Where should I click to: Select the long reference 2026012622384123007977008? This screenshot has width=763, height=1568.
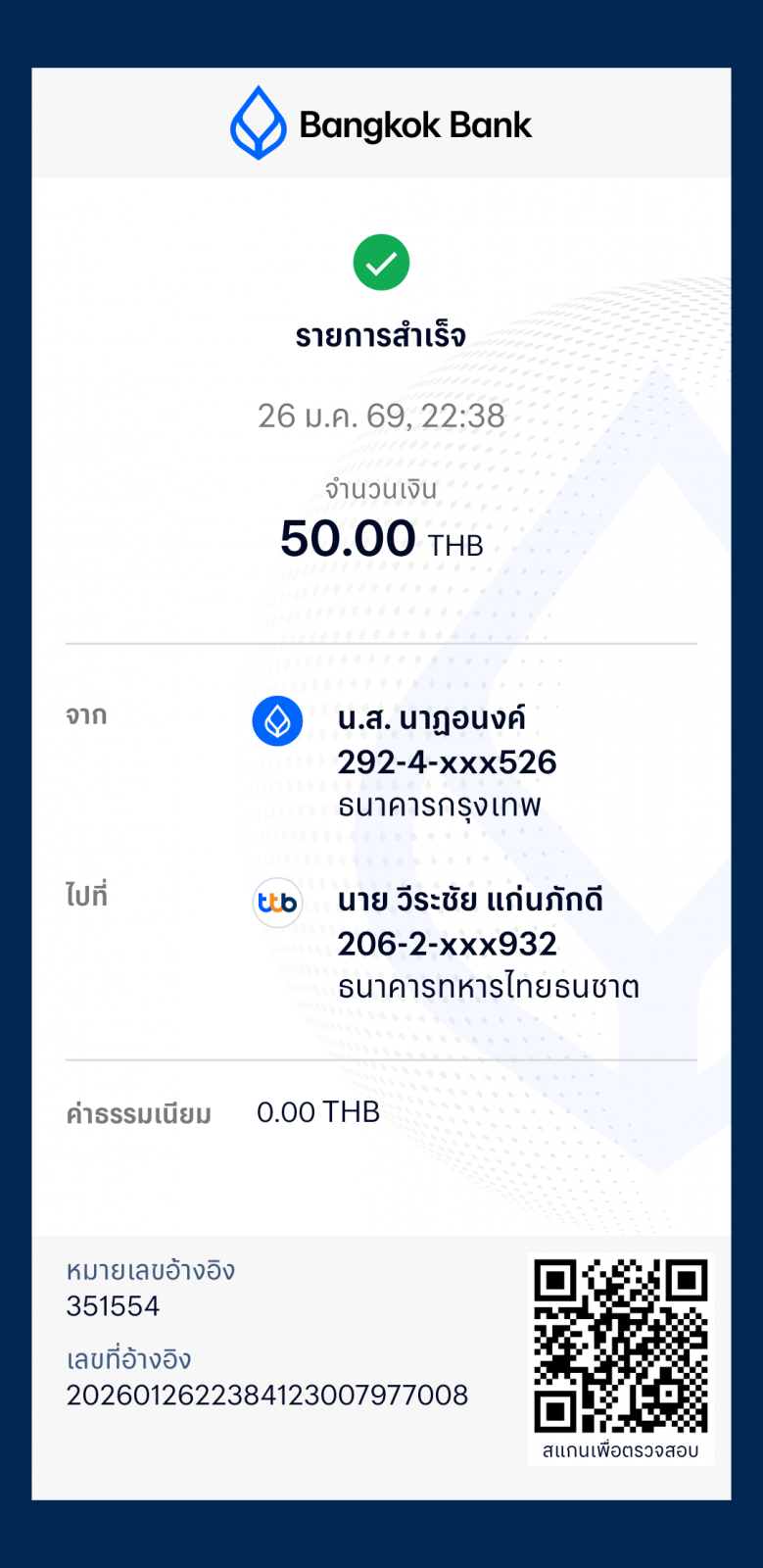[x=266, y=1396]
